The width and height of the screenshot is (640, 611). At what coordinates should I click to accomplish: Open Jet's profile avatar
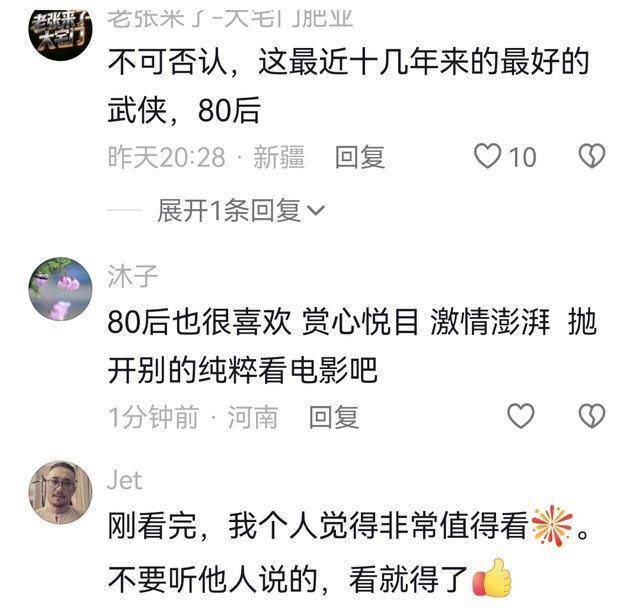coord(60,492)
